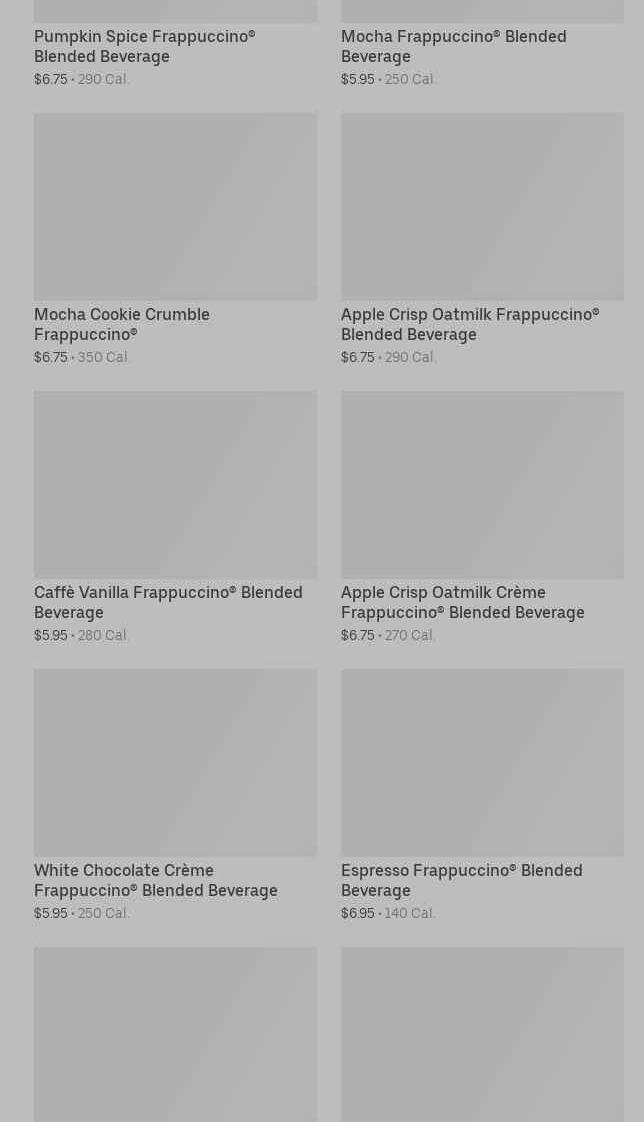
Task: Select the Mocha Cookie Crumble Frappuccino card
Action: 175,240
